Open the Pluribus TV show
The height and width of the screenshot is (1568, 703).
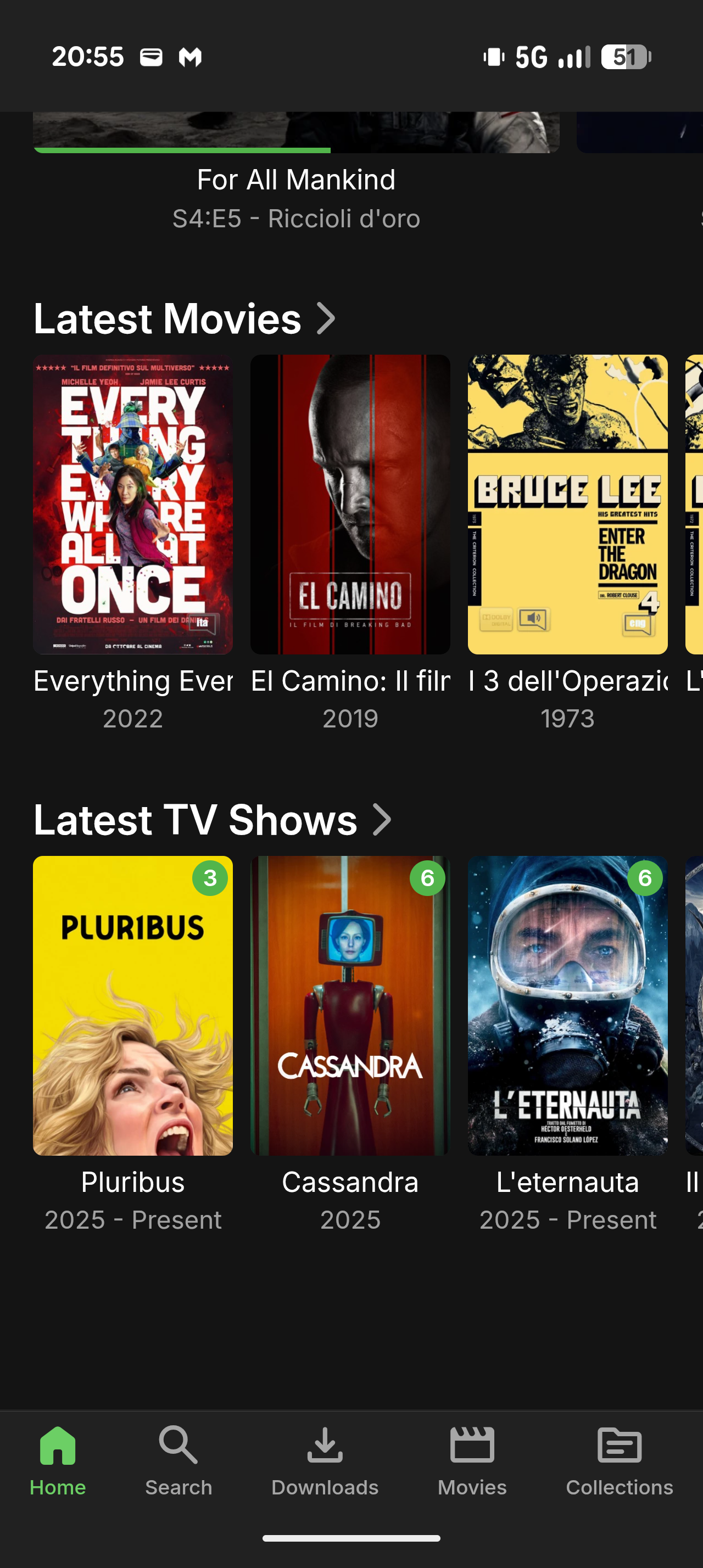coord(133,1006)
